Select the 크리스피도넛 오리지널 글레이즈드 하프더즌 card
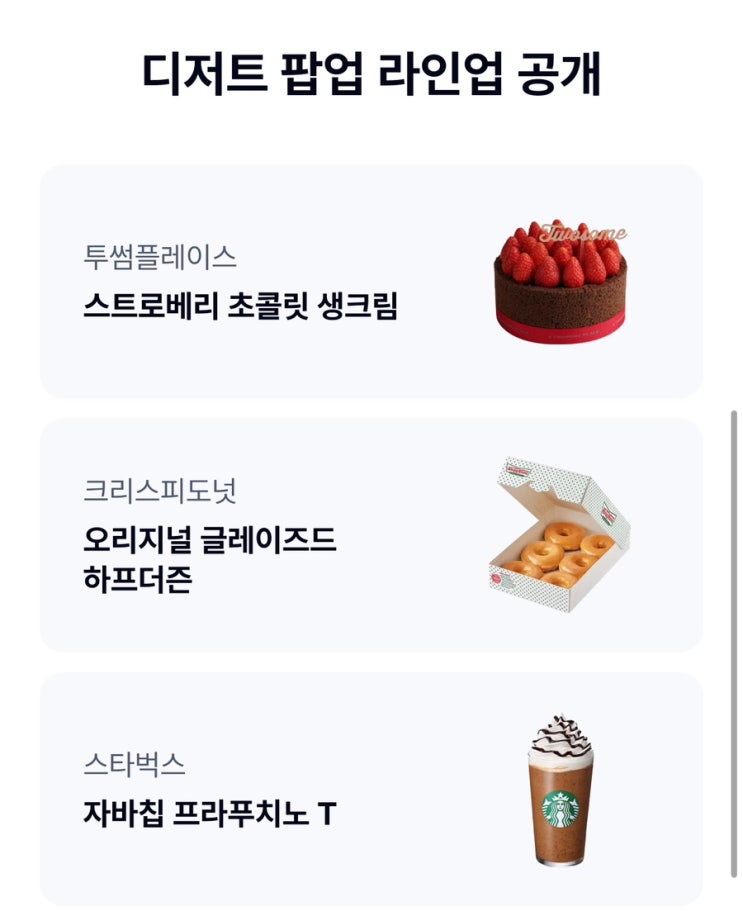This screenshot has width=743, height=916. 370,535
